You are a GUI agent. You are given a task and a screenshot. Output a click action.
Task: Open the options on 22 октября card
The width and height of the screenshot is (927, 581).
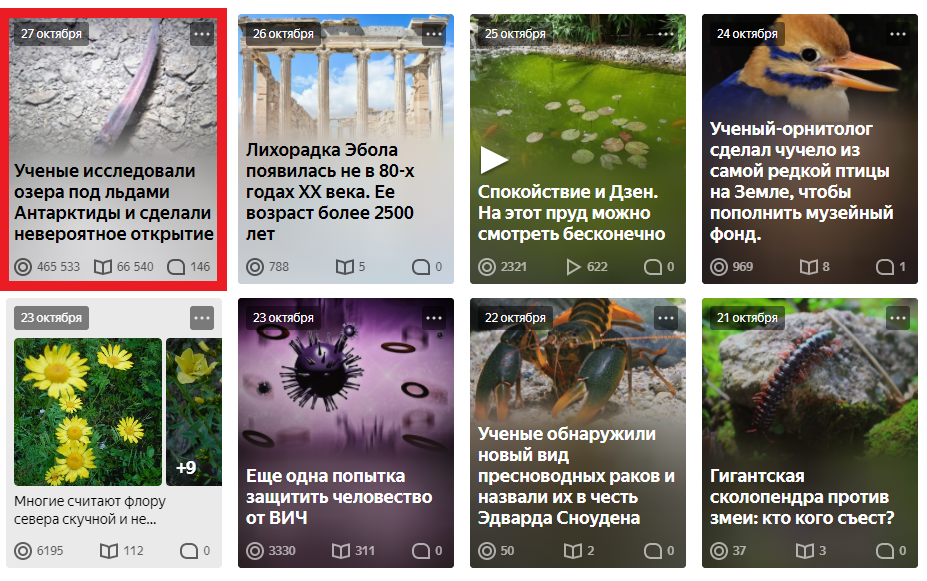(x=665, y=318)
